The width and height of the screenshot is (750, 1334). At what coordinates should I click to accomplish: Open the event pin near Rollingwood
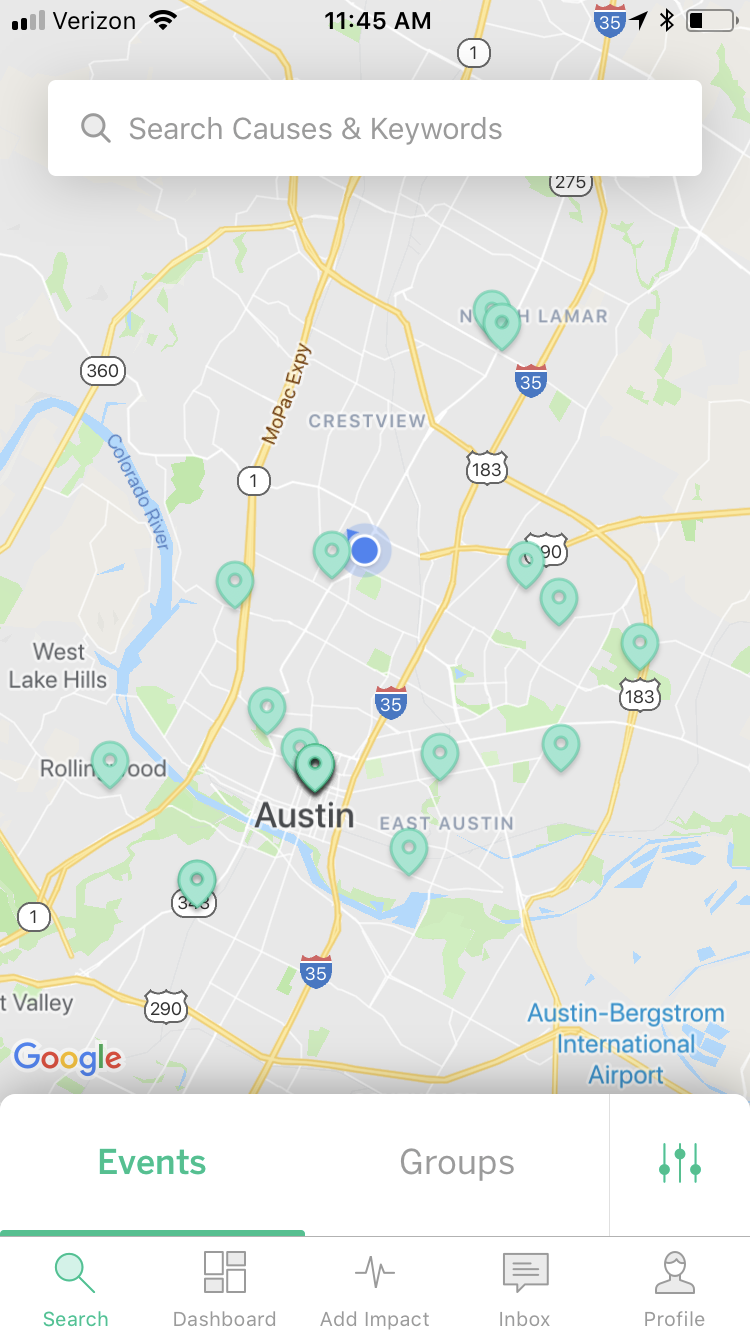tap(109, 764)
